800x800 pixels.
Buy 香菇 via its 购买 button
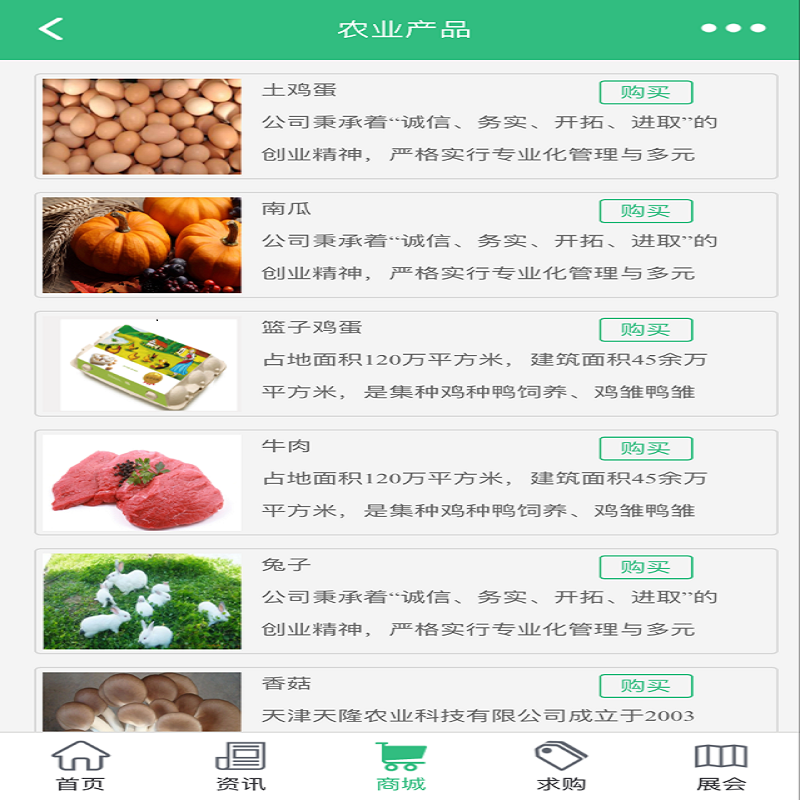click(645, 686)
